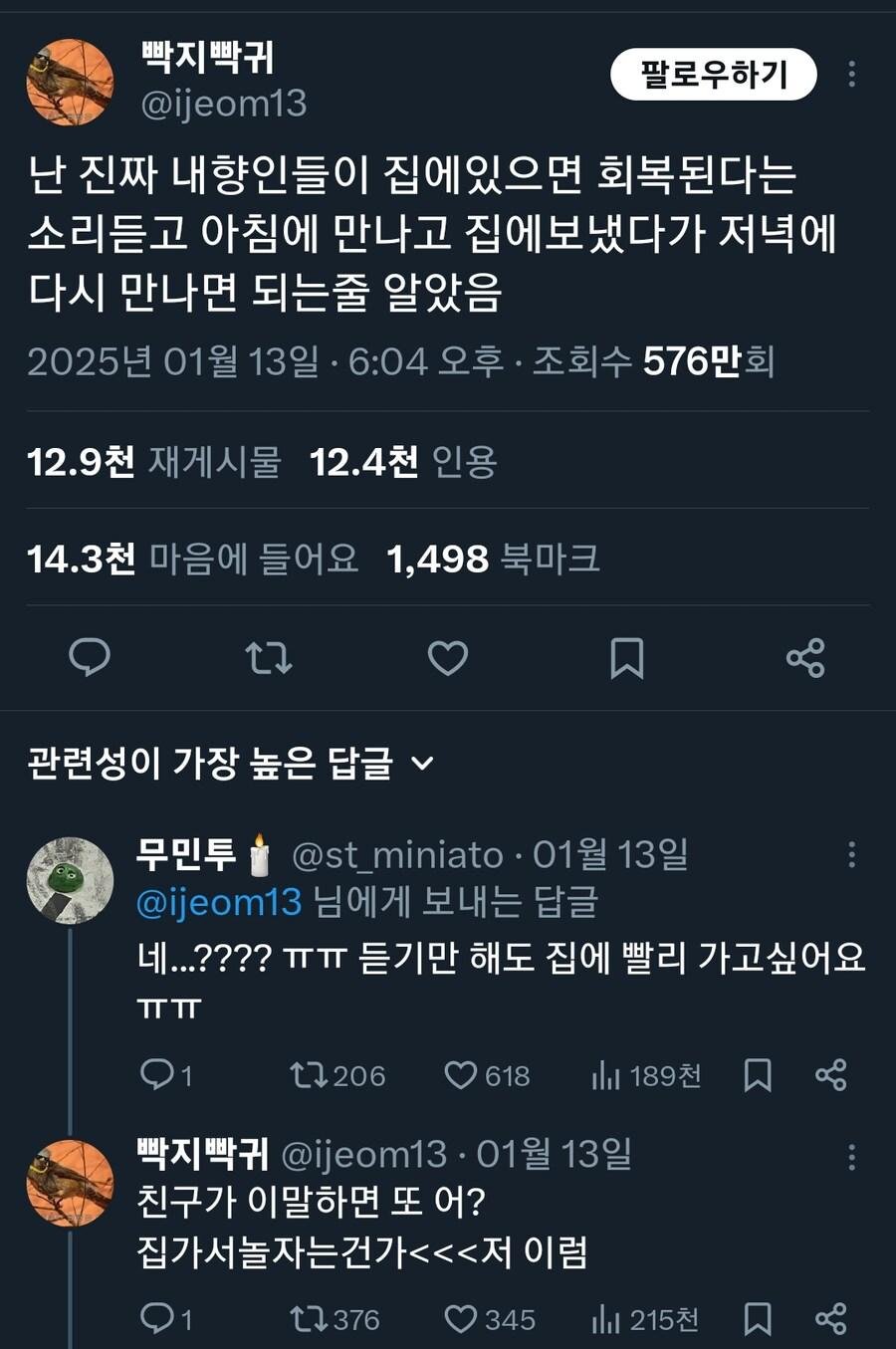
Task: Bookmark 무민투's reply
Action: click(x=758, y=1075)
